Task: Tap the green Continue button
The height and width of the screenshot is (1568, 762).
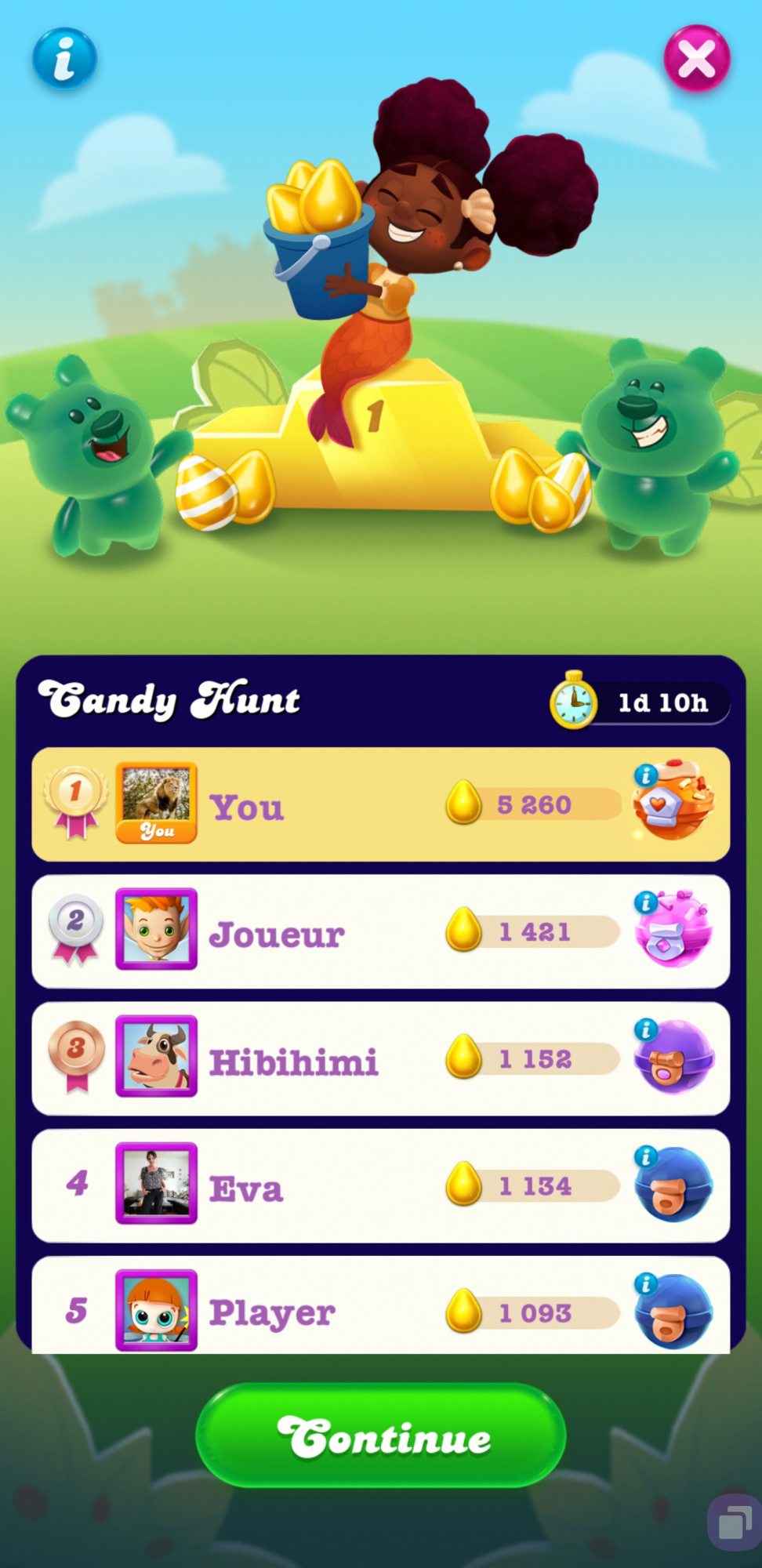Action: (x=381, y=1436)
